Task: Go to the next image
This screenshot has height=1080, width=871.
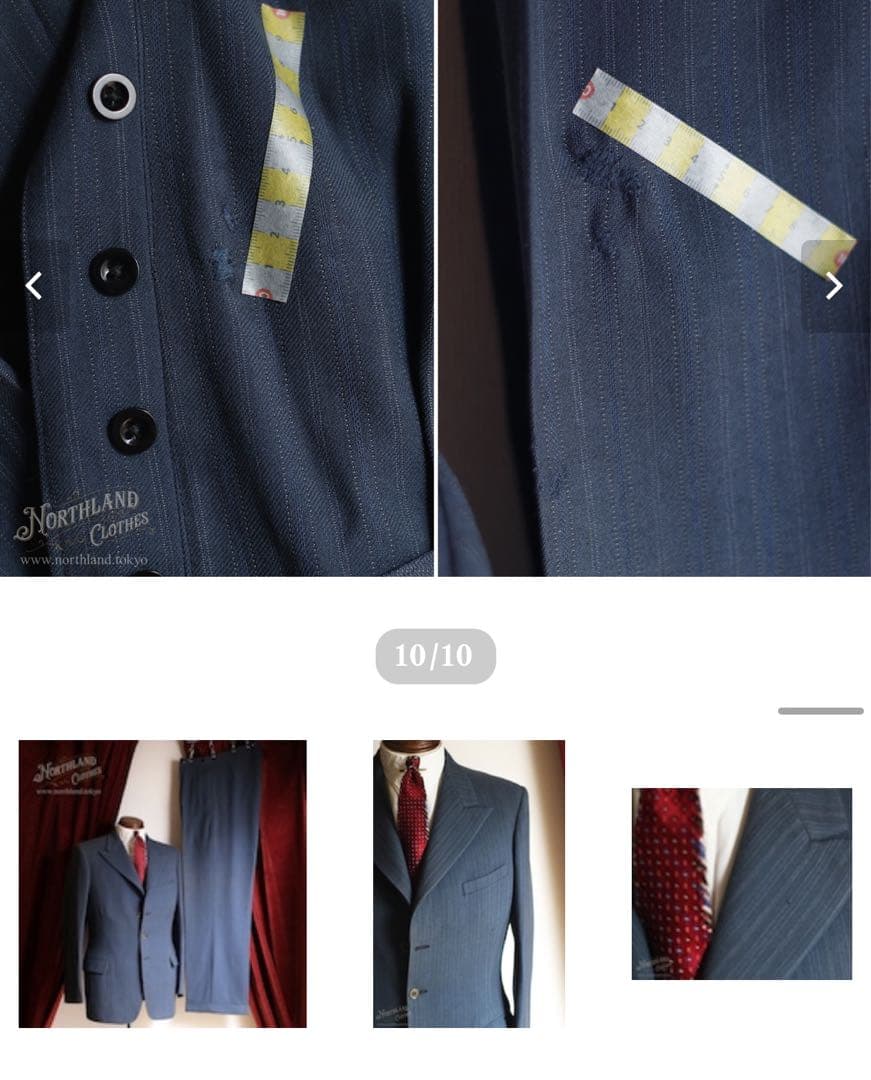Action: coord(834,286)
